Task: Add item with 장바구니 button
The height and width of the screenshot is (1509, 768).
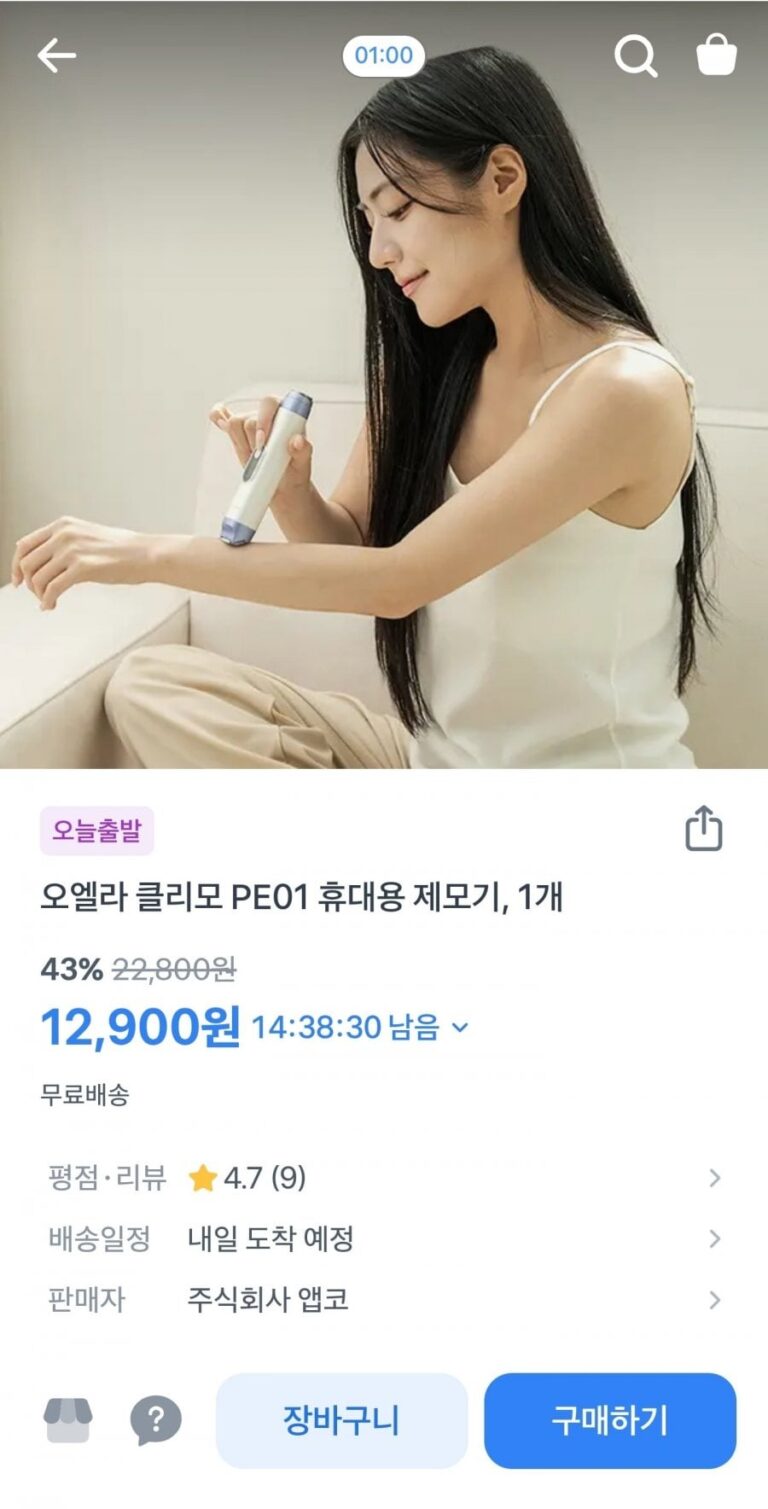Action: (341, 1420)
